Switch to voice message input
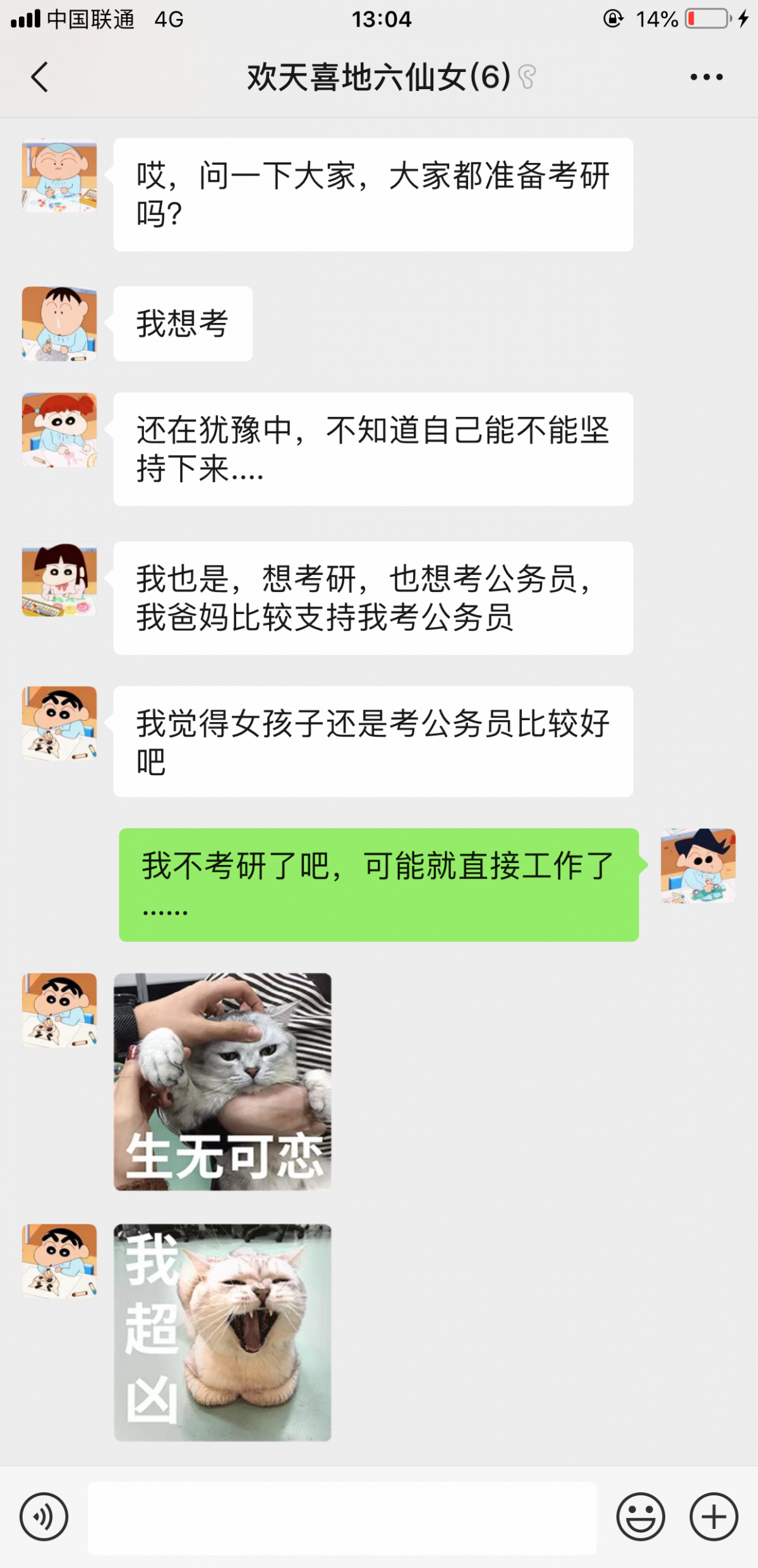Image resolution: width=758 pixels, height=1568 pixels. 44,1517
